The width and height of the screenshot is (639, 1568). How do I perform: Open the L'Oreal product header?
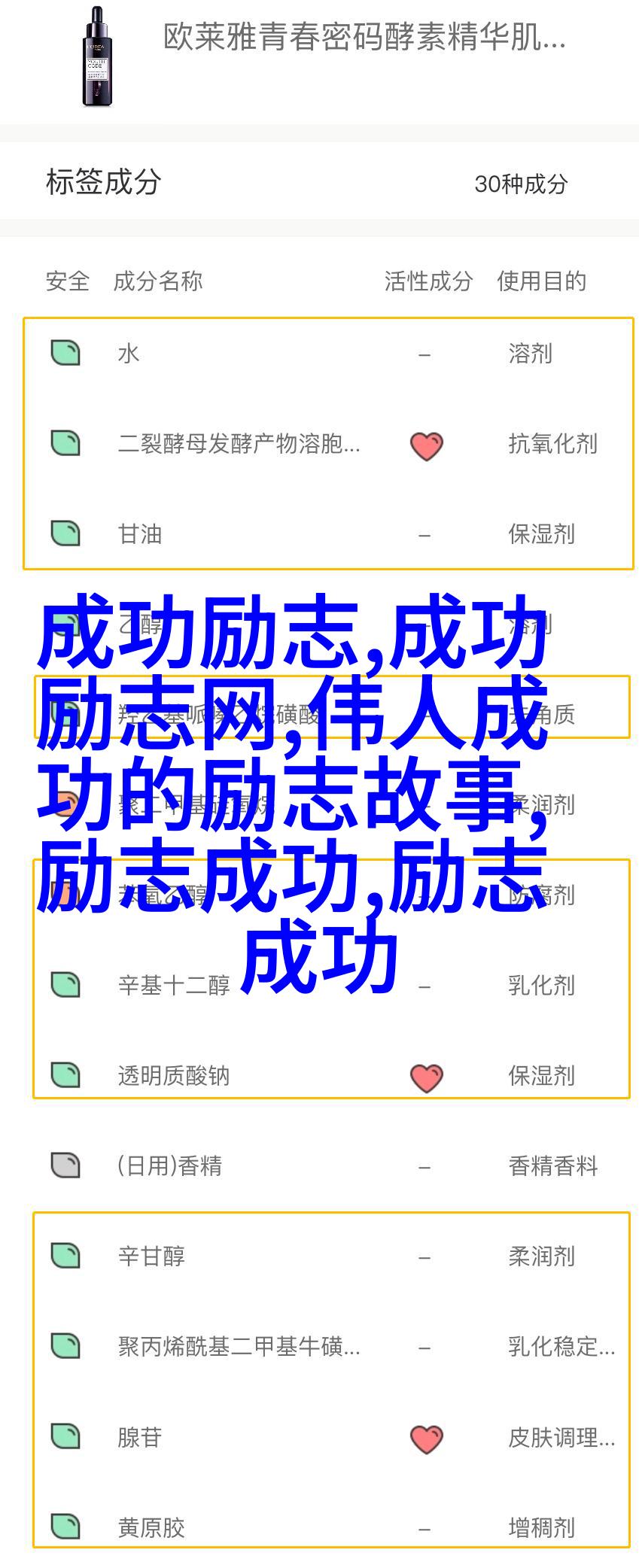319,56
